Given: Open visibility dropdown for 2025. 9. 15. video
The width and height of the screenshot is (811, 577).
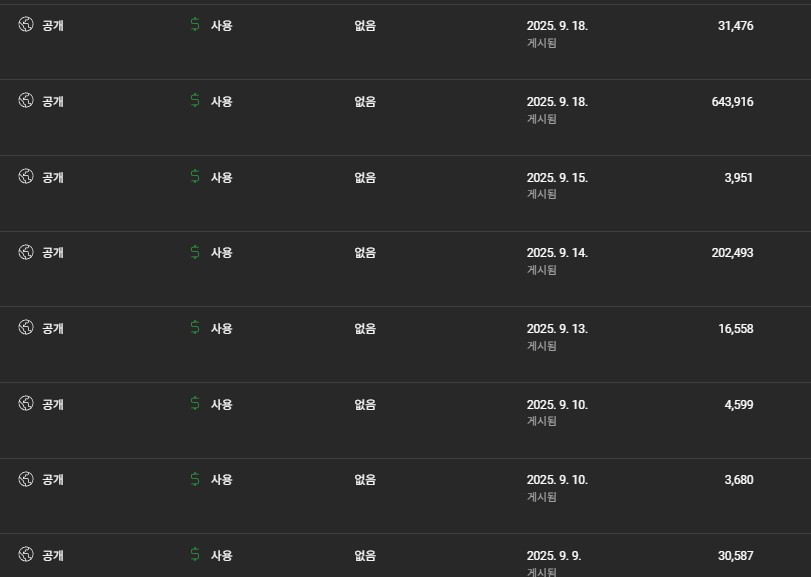Looking at the screenshot, I should pos(40,177).
